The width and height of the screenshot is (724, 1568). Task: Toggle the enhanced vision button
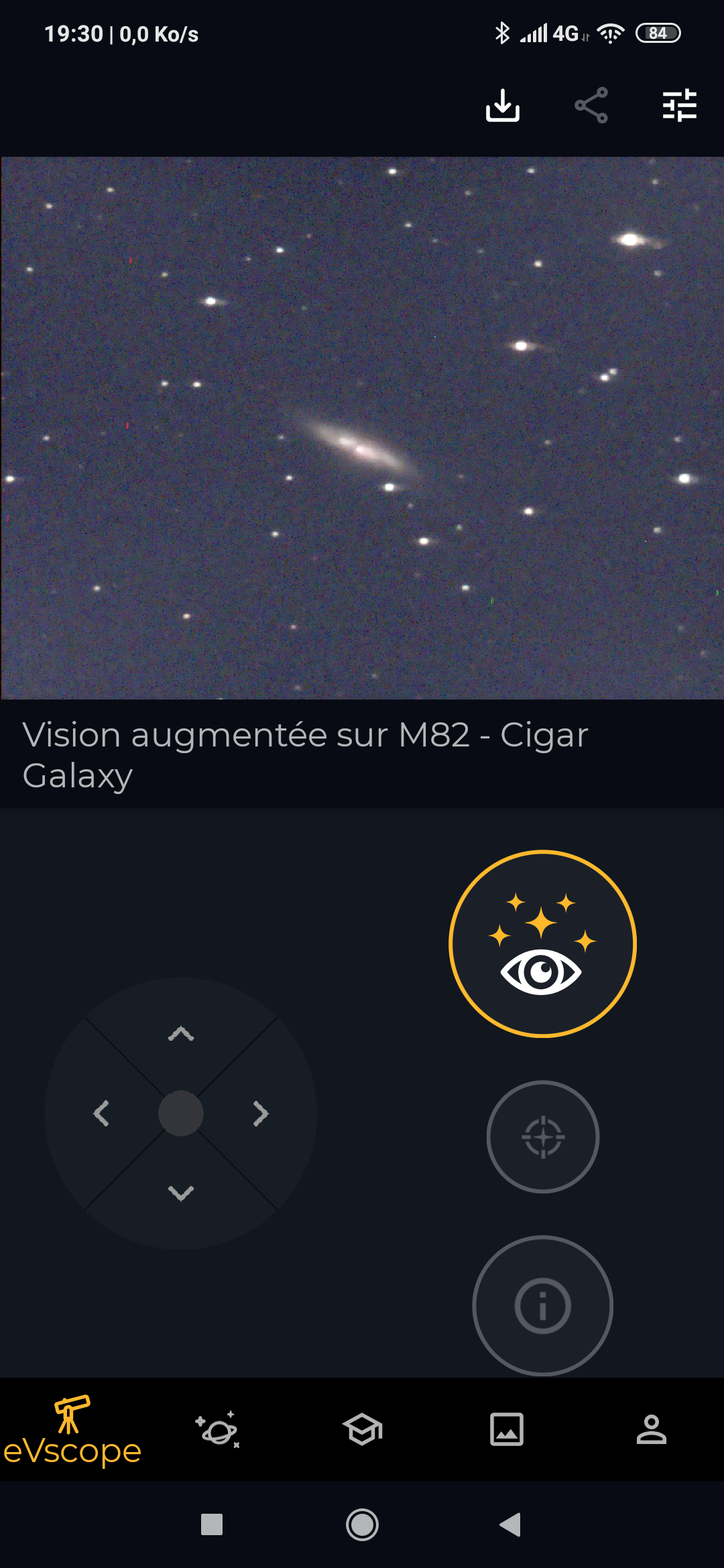pyautogui.click(x=542, y=943)
